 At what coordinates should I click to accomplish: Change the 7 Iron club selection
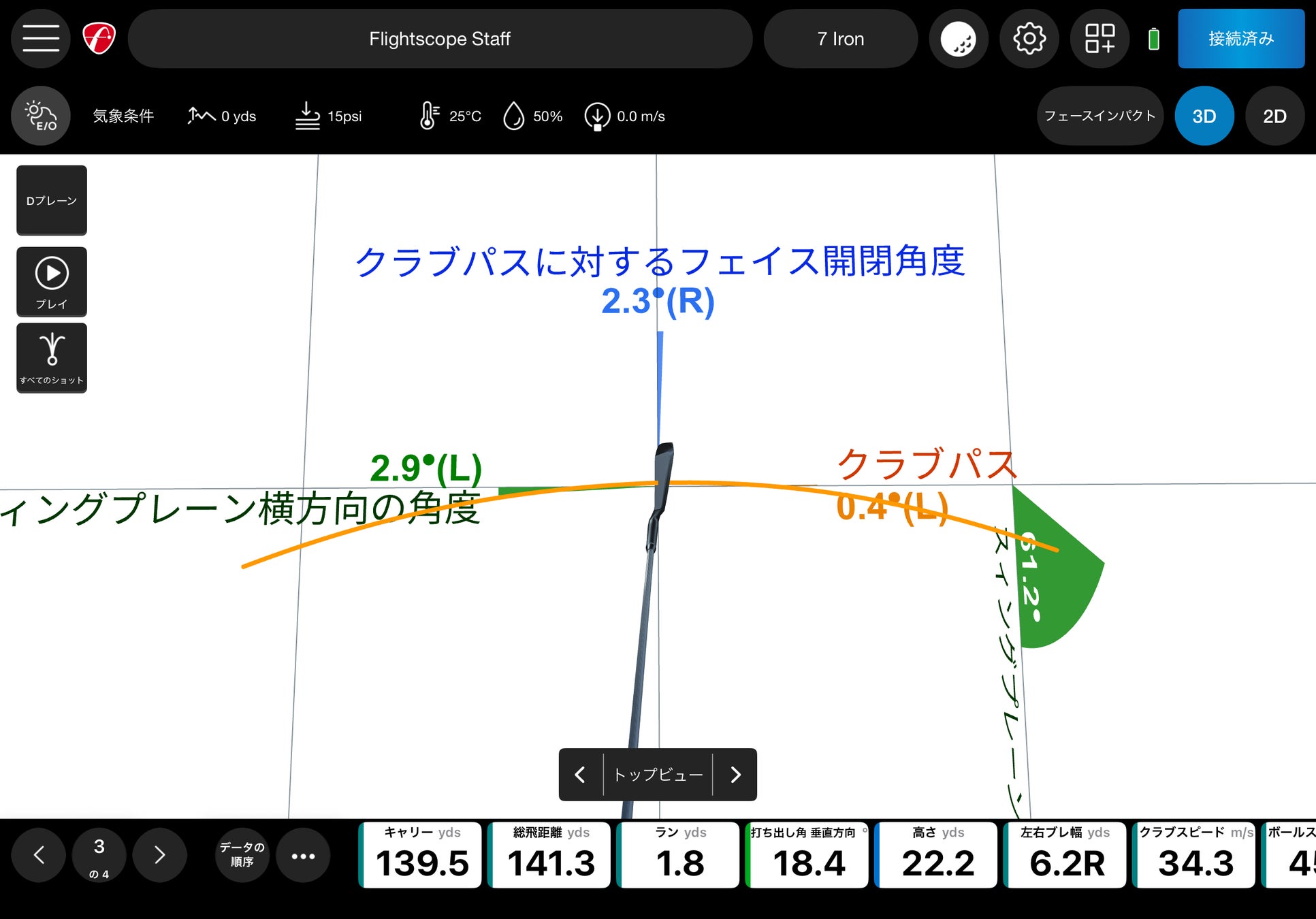[840, 39]
